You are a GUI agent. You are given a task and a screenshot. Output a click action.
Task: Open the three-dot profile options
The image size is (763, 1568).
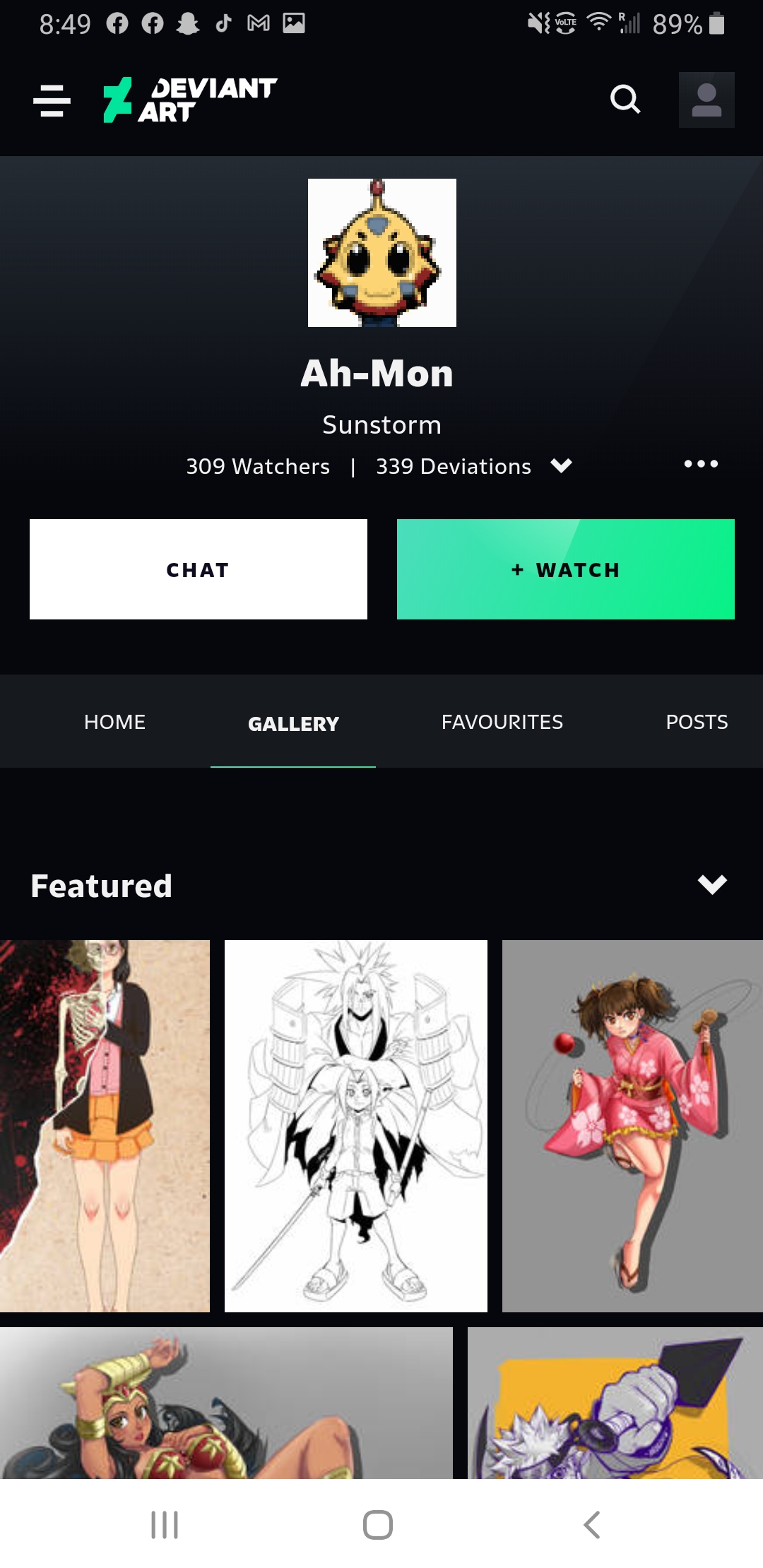pyautogui.click(x=701, y=464)
